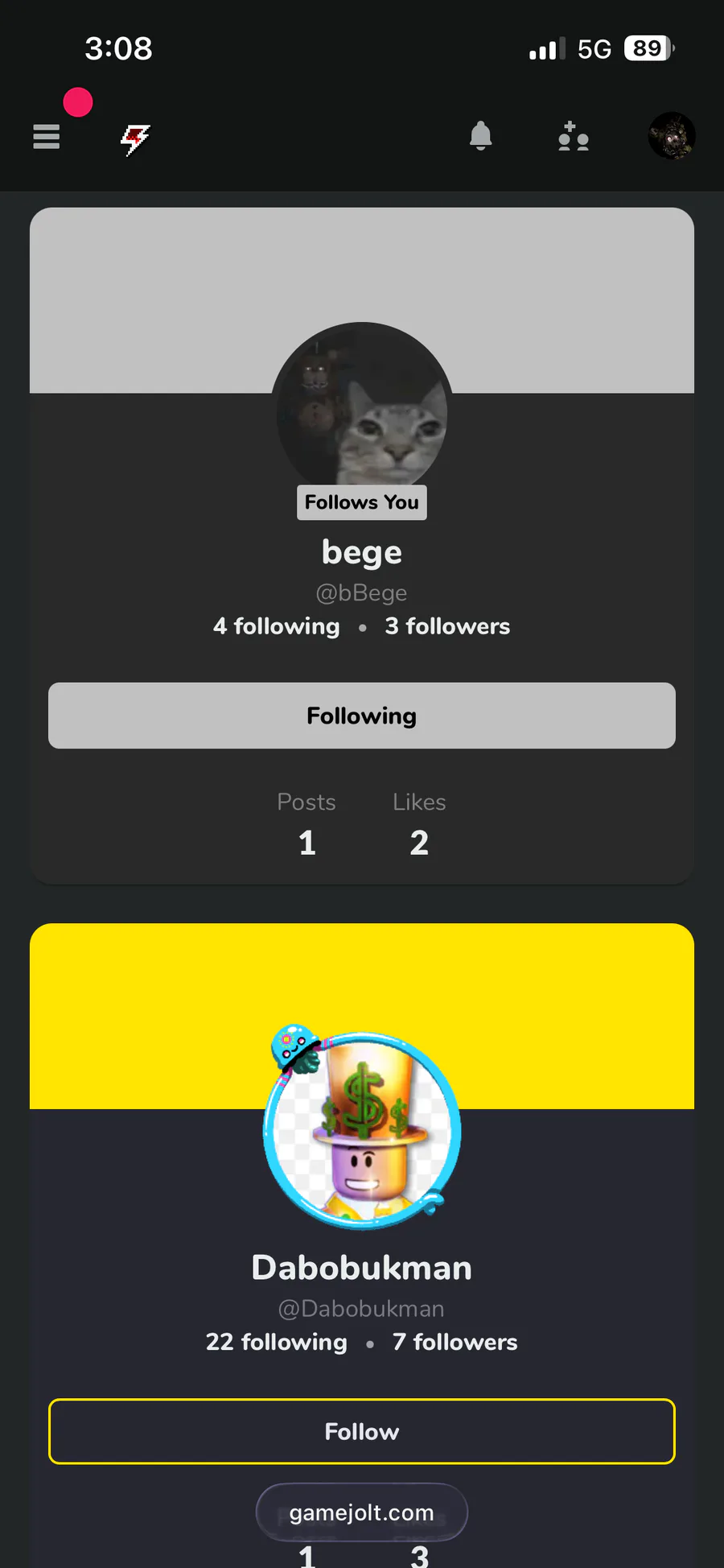724x1568 pixels.
Task: Open the hamburger menu
Action: [x=47, y=137]
